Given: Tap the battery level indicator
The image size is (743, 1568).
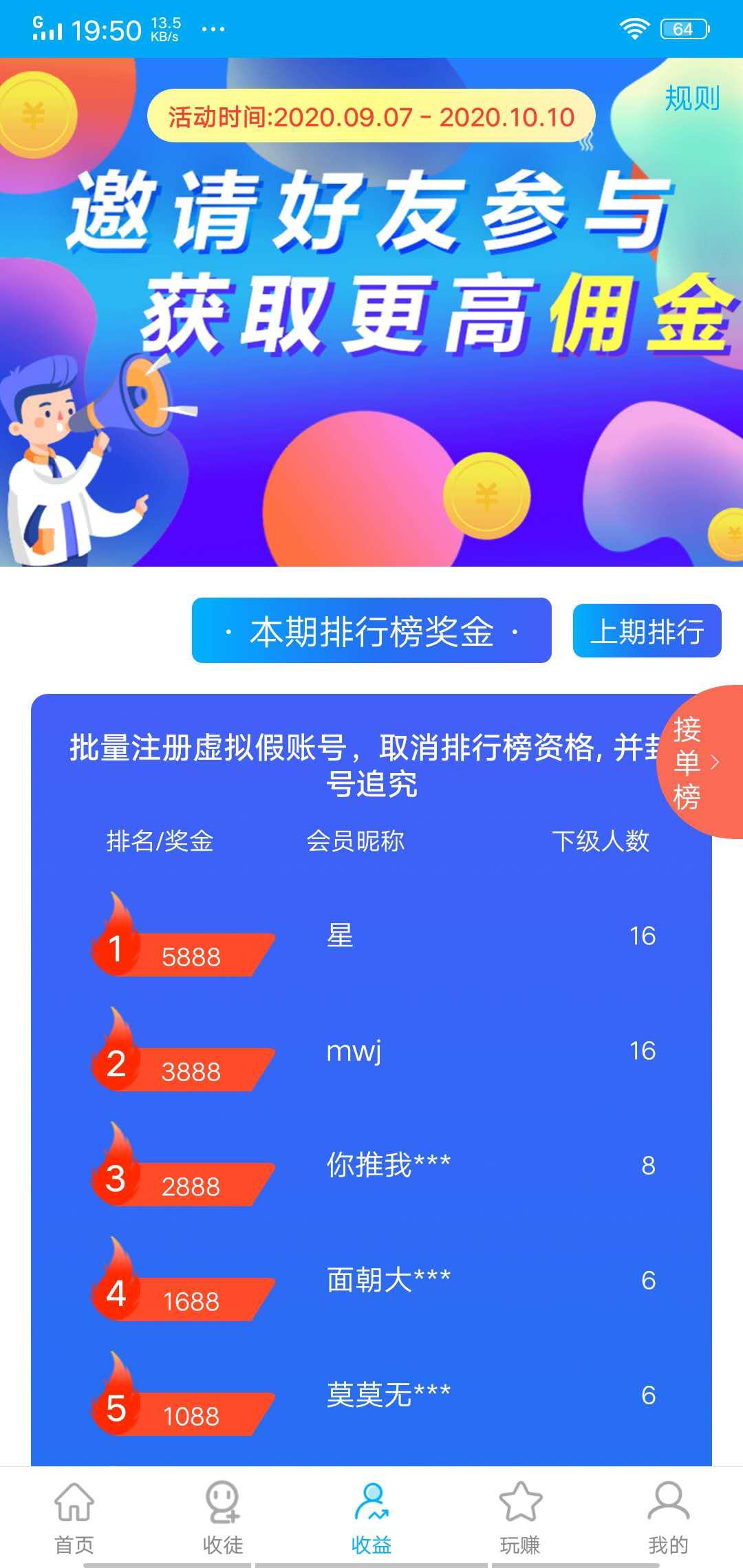Looking at the screenshot, I should click(683, 29).
